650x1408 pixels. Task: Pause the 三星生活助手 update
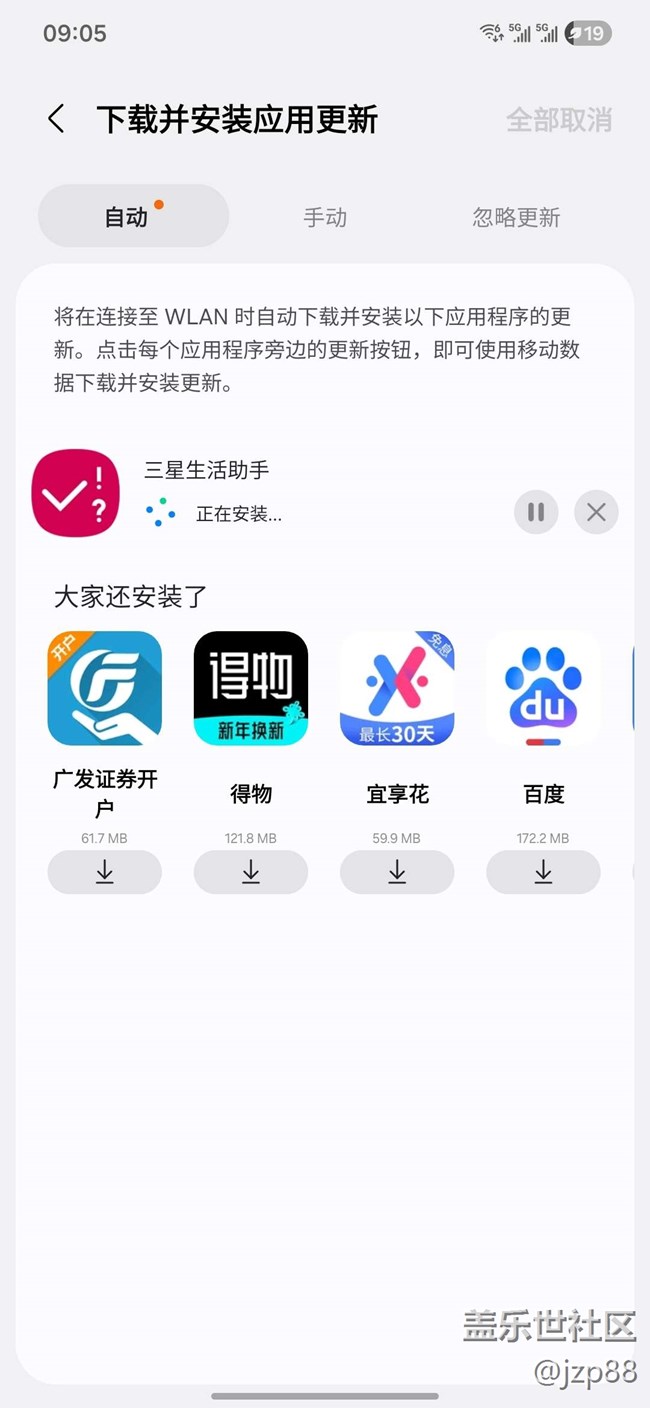click(x=536, y=512)
